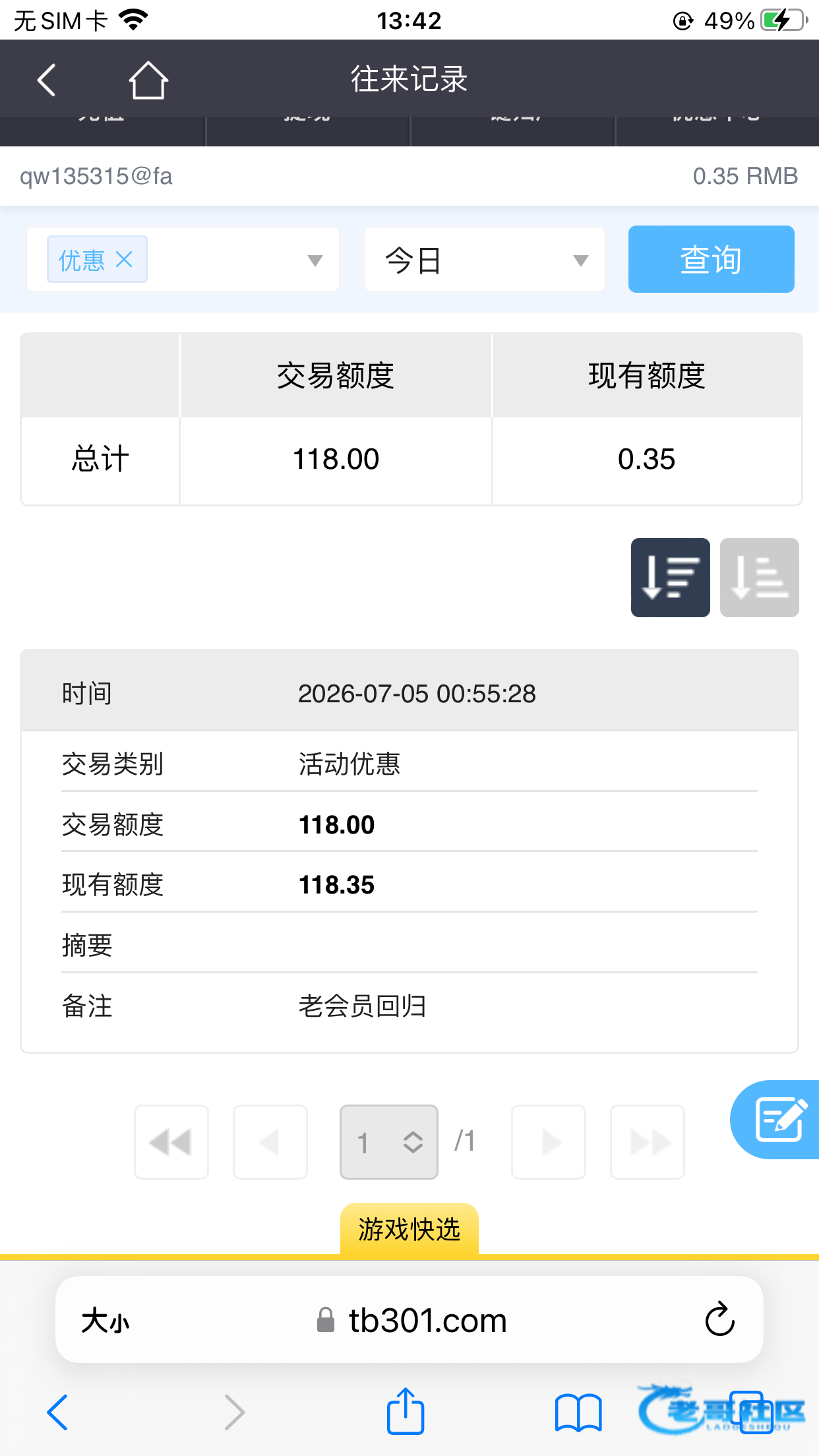Image resolution: width=819 pixels, height=1456 pixels.
Task: Expand the transaction type dropdown
Action: pos(315,260)
